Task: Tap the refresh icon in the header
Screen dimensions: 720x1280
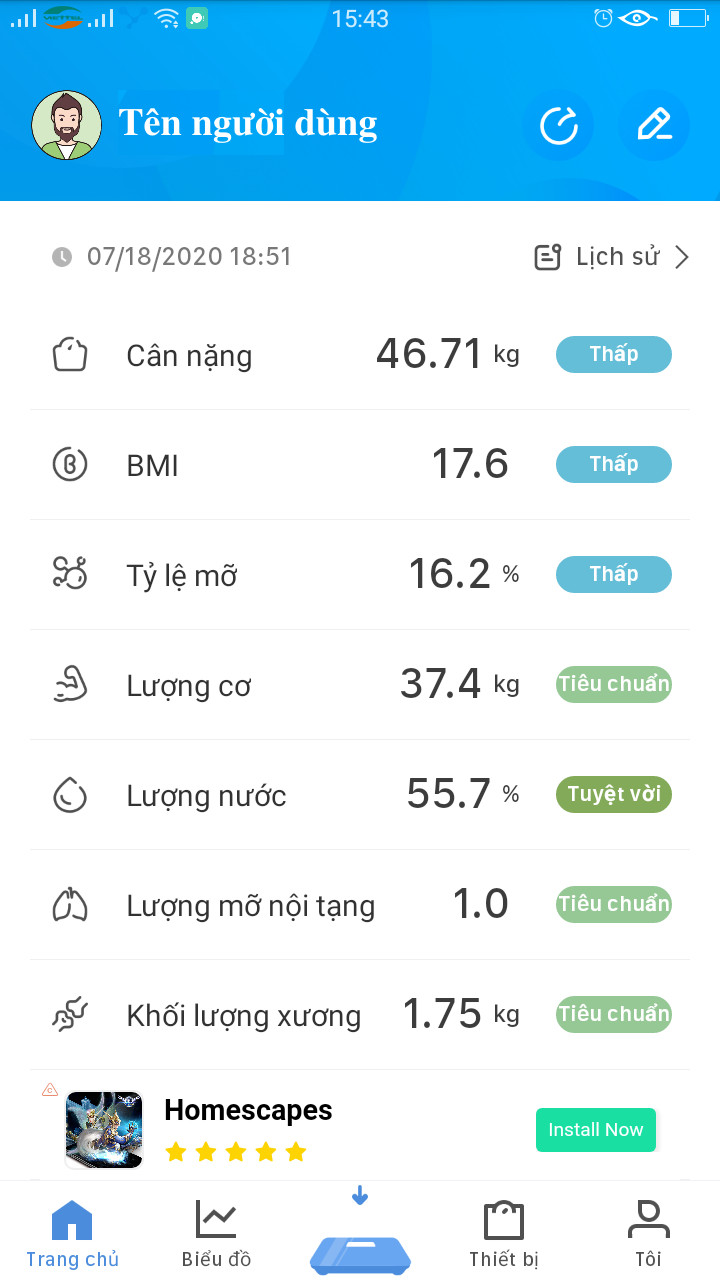Action: 559,126
